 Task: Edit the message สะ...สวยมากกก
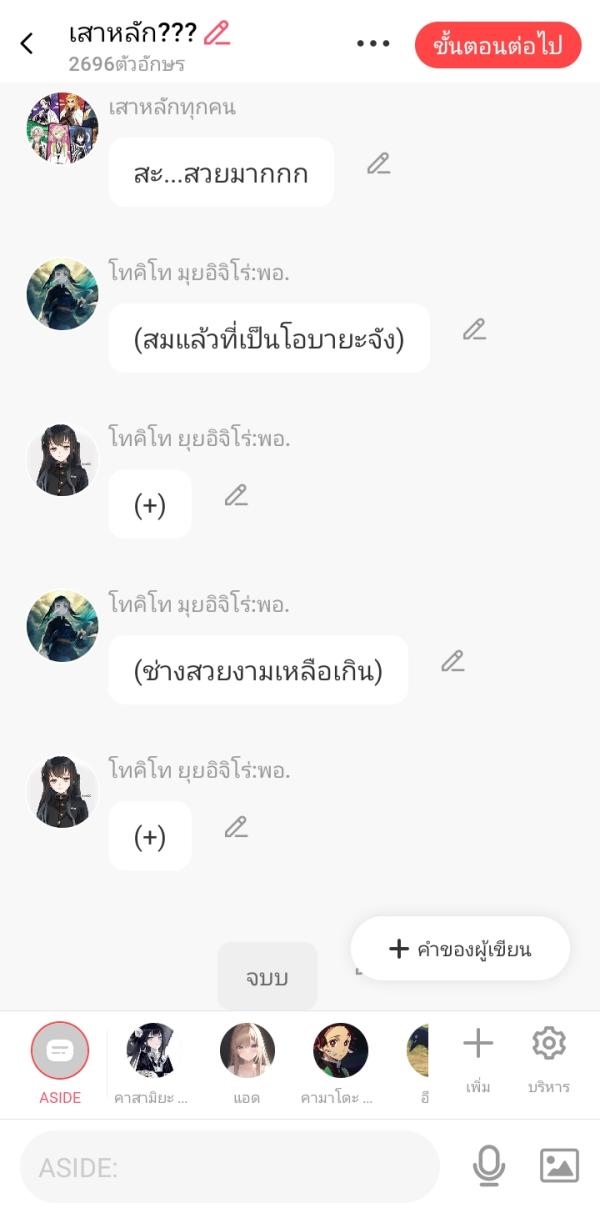coord(378,164)
